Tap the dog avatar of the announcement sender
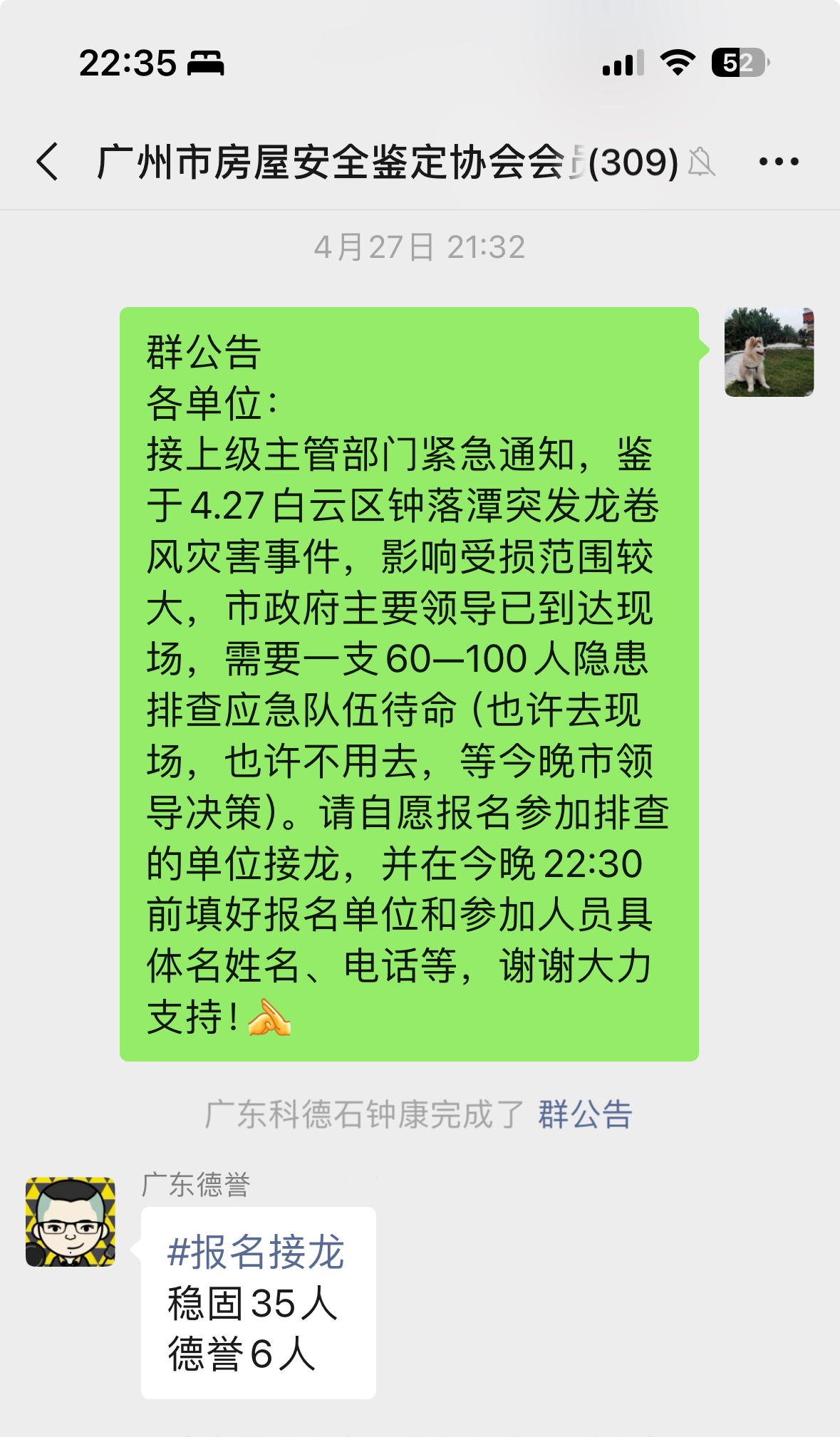 [x=769, y=352]
